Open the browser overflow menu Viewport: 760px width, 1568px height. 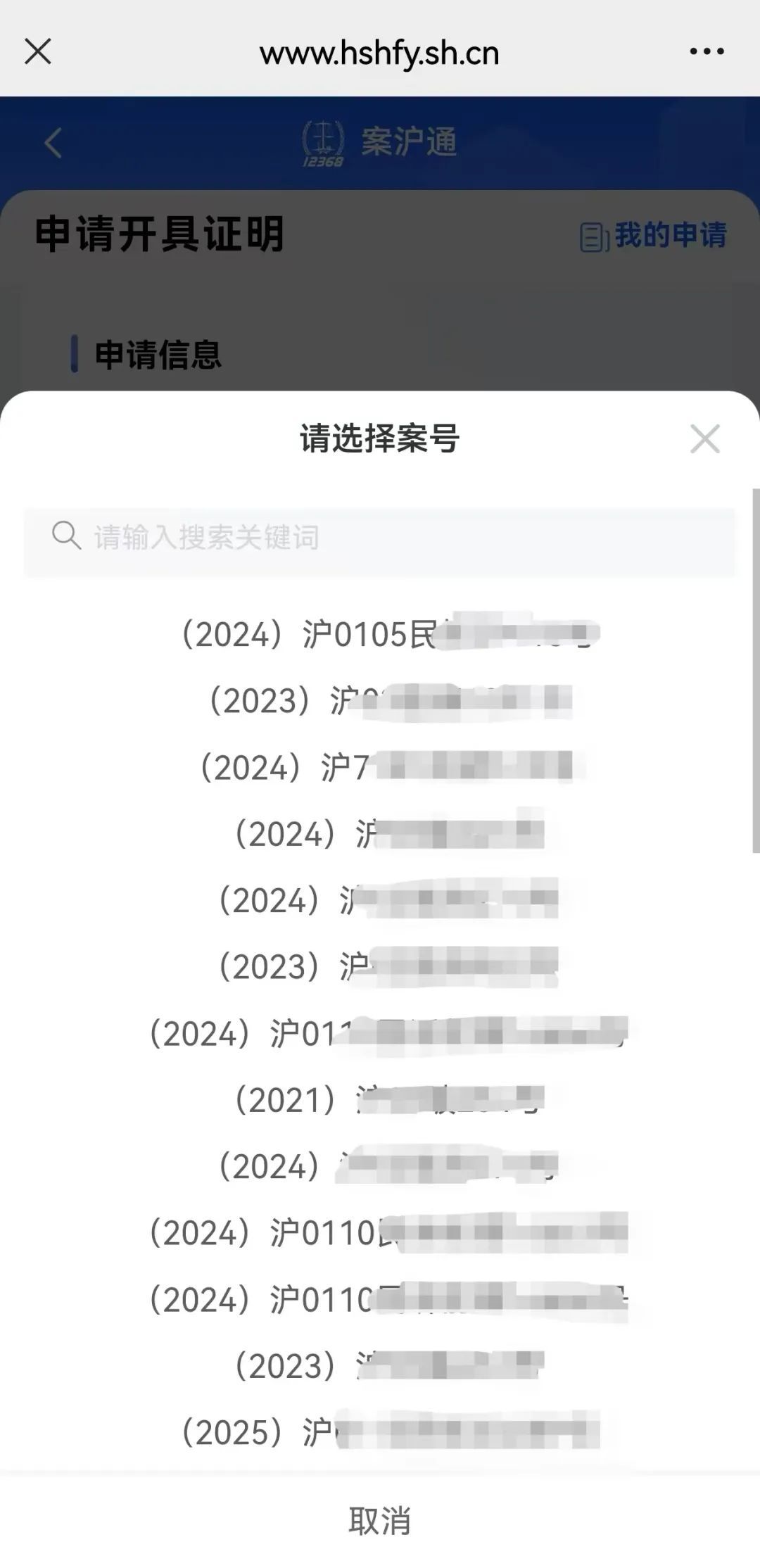tap(707, 51)
